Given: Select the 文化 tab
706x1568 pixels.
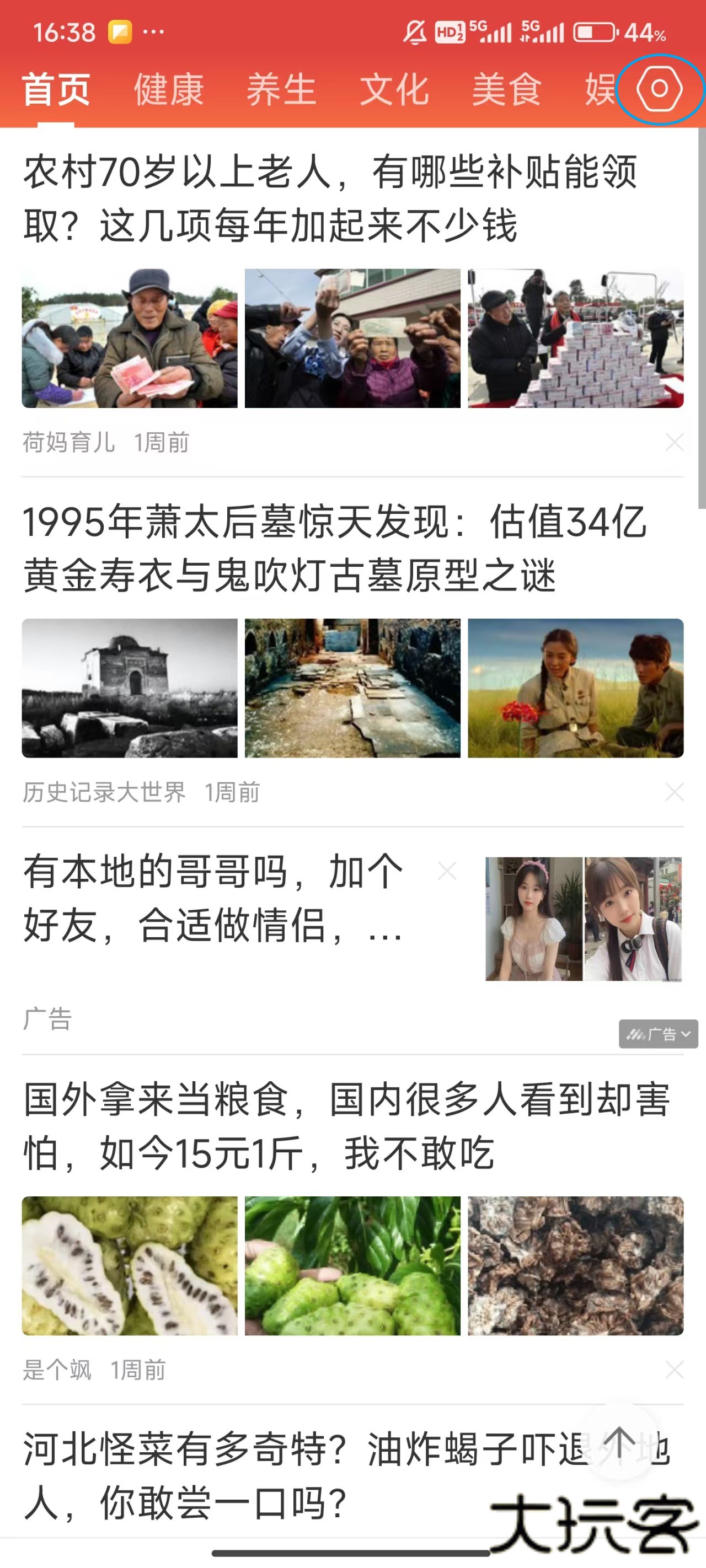Looking at the screenshot, I should pyautogui.click(x=394, y=89).
